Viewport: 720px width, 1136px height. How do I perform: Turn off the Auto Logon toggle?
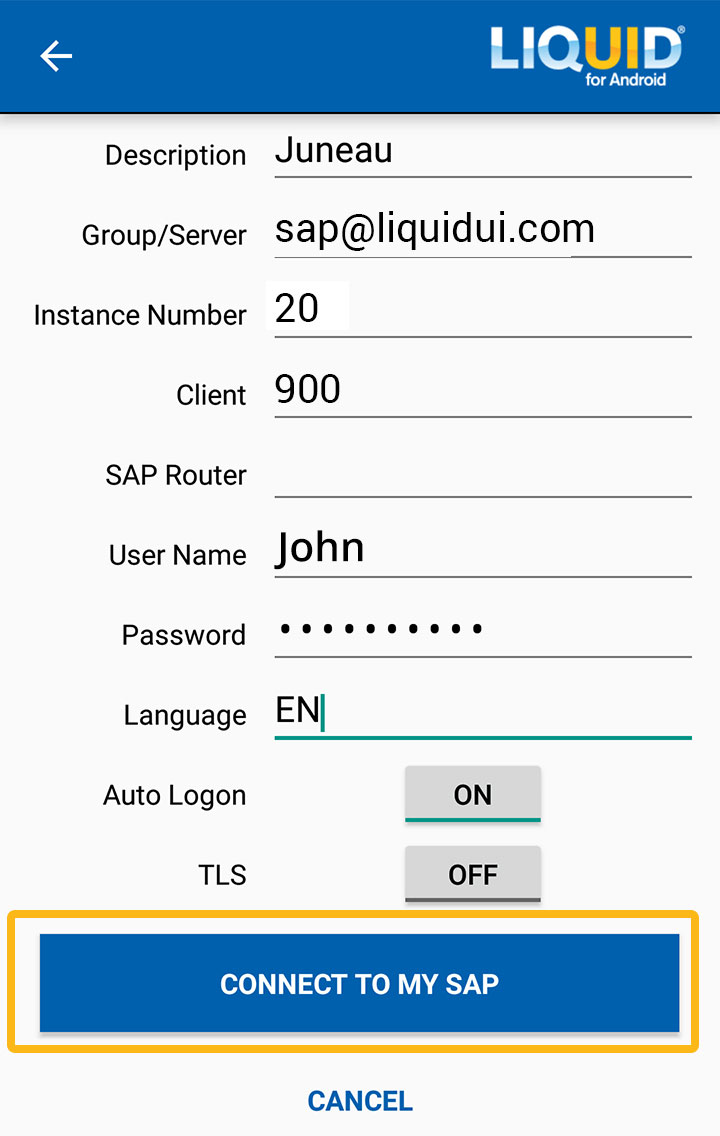click(472, 795)
